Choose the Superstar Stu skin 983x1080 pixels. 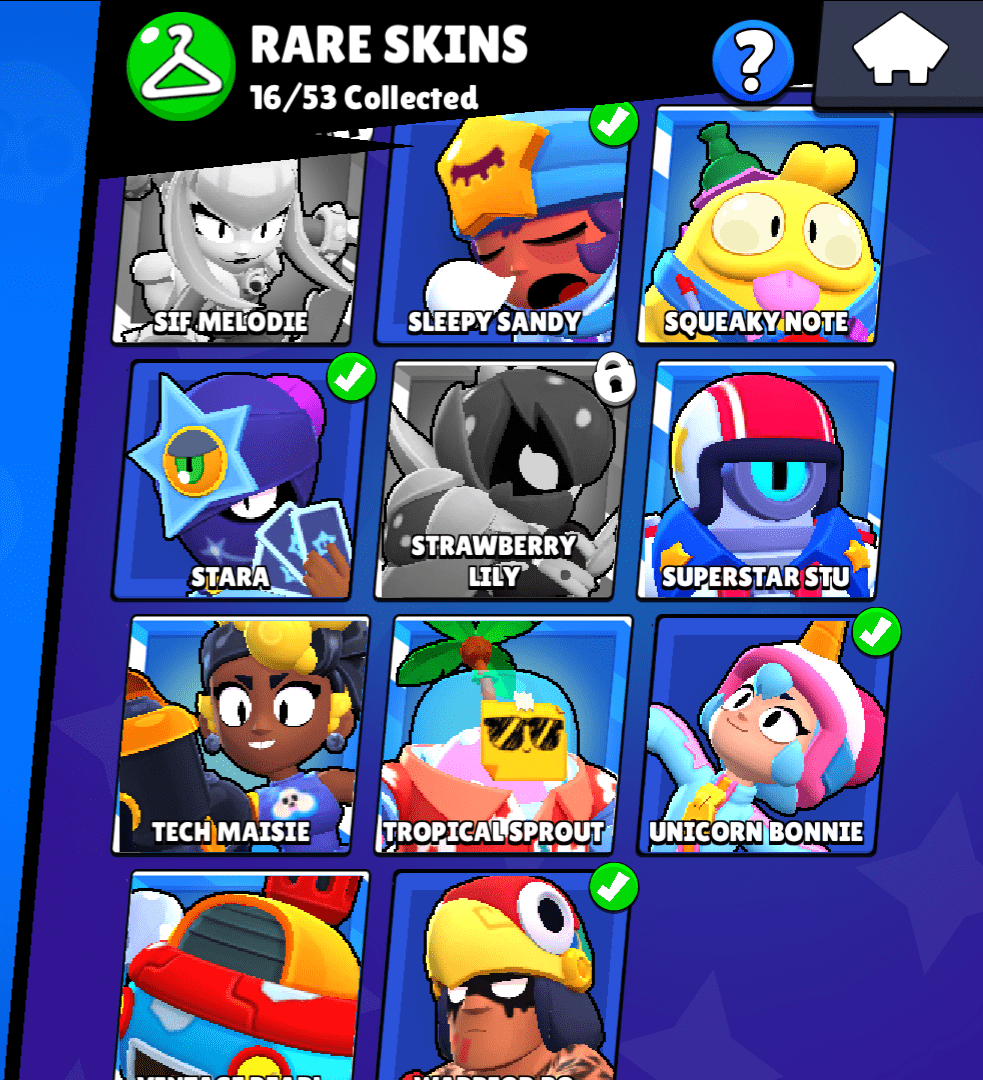click(x=767, y=480)
